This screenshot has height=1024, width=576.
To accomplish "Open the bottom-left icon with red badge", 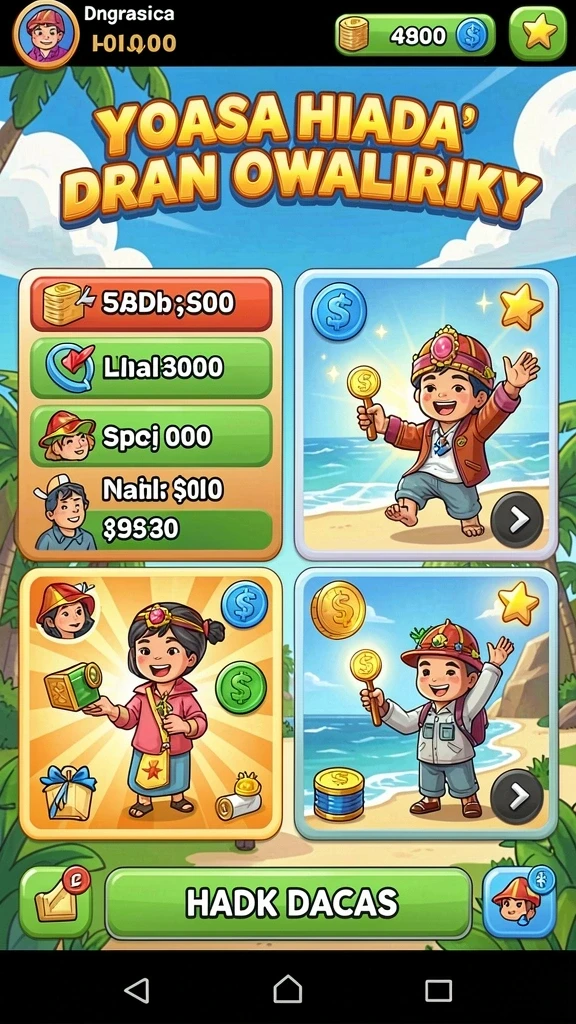I will [x=56, y=902].
